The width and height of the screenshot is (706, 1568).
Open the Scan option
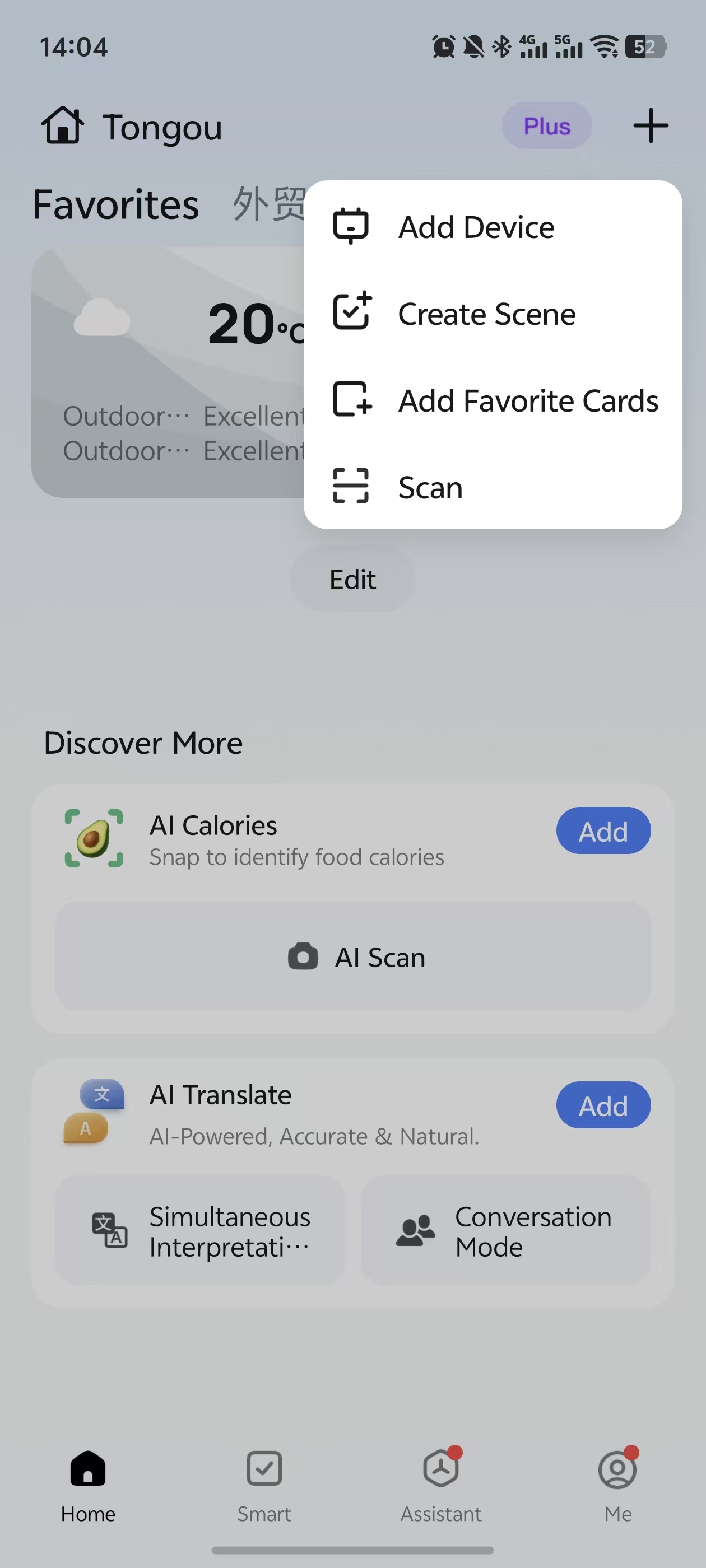pos(429,488)
